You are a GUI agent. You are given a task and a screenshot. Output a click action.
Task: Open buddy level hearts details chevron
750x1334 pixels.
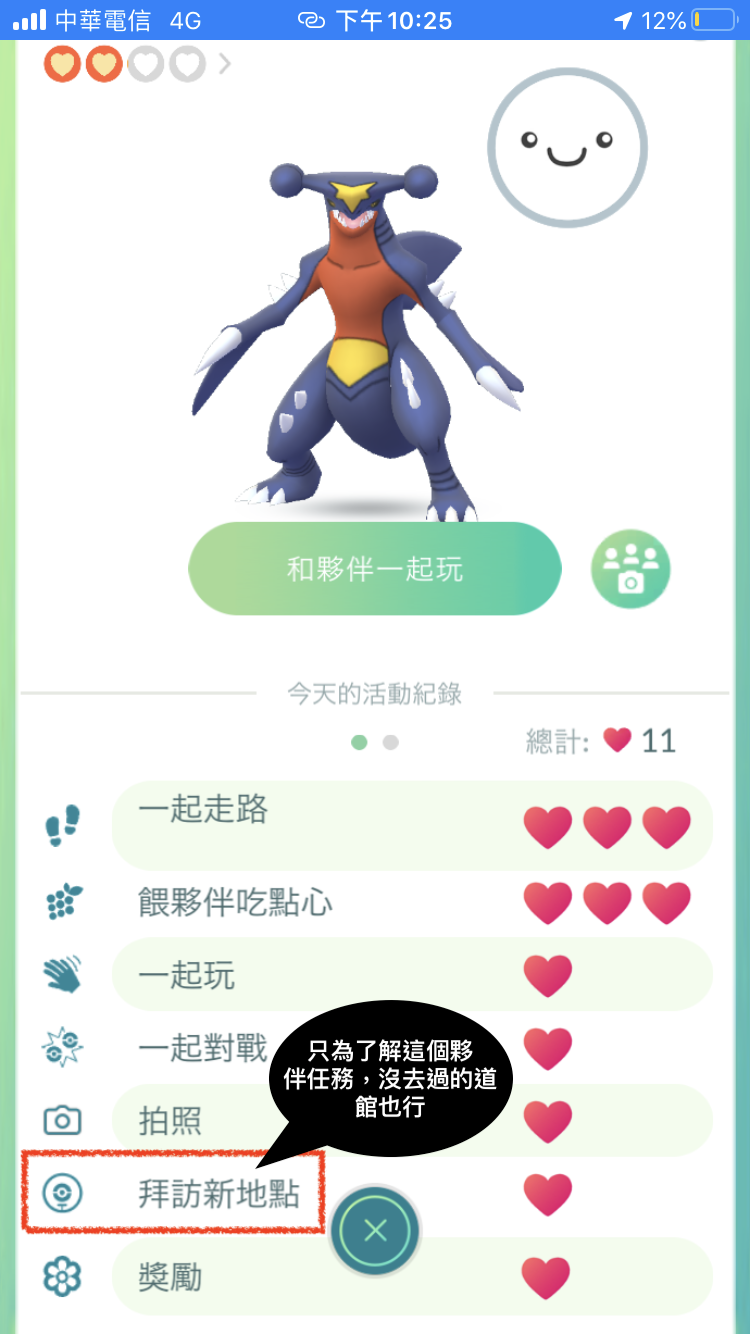[x=225, y=65]
